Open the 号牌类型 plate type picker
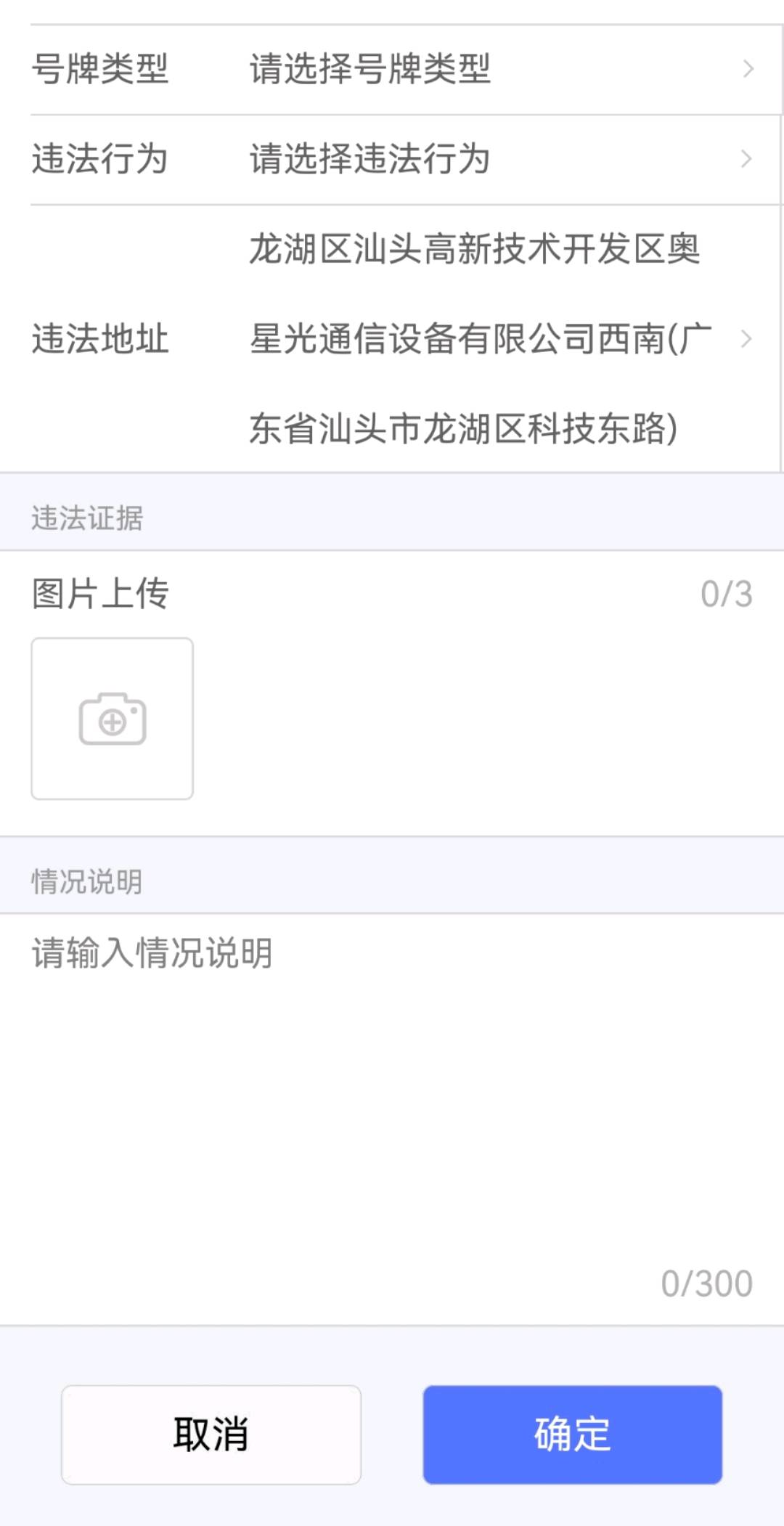Screen dimensions: 784x1526 (x=392, y=70)
